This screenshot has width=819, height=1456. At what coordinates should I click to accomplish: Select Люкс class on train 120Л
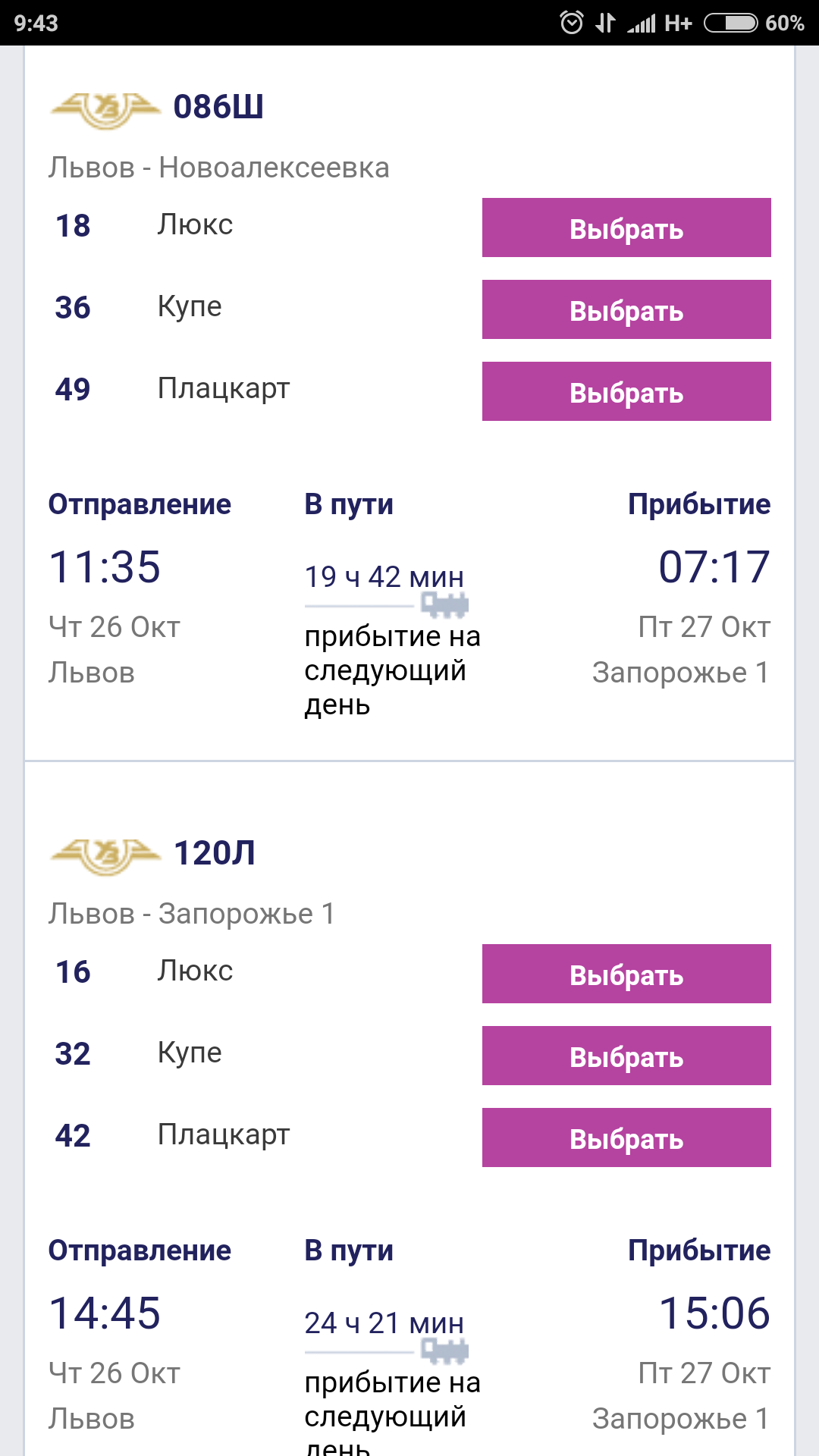626,974
